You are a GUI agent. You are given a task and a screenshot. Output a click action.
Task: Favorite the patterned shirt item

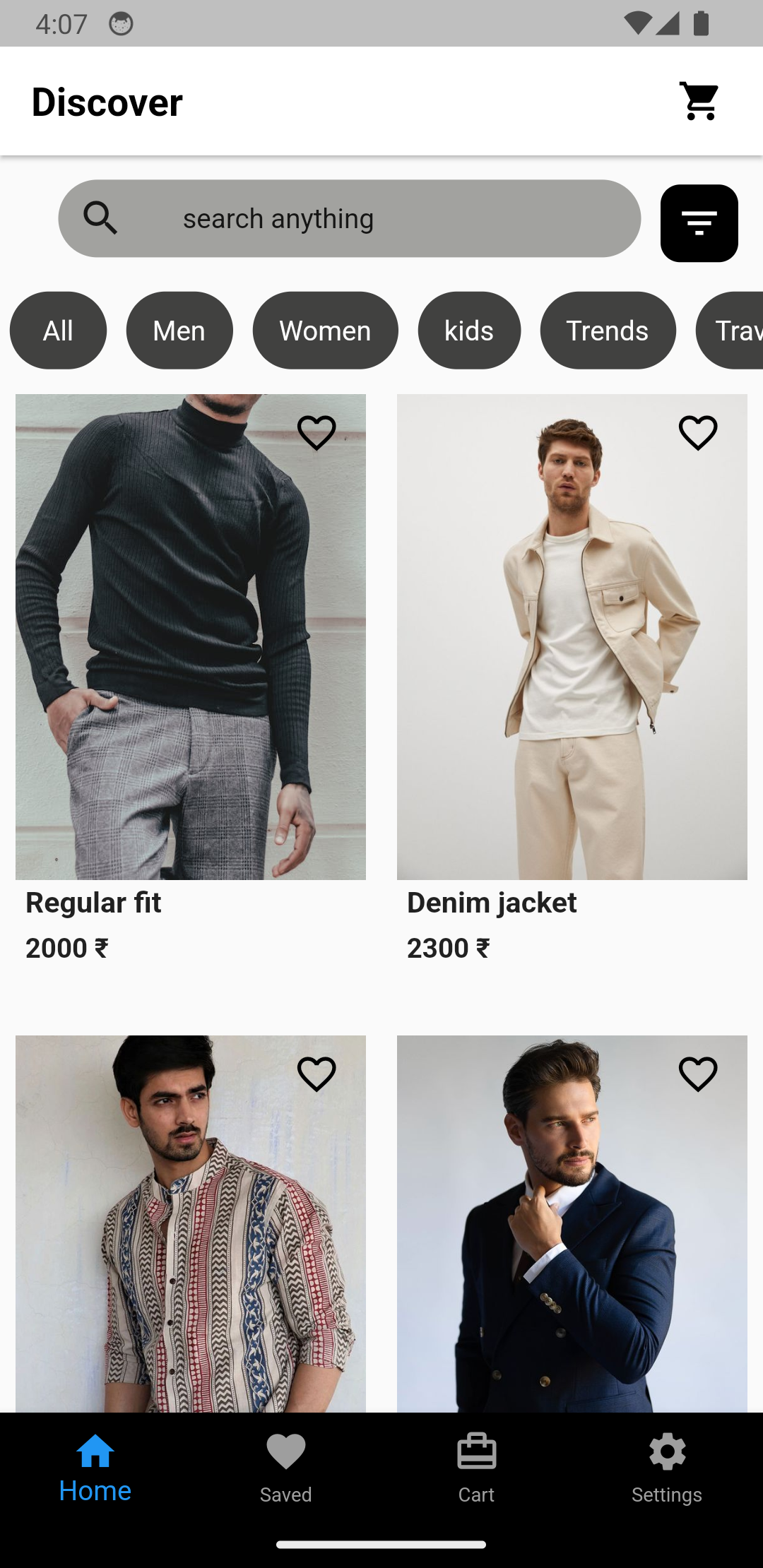click(x=317, y=1073)
